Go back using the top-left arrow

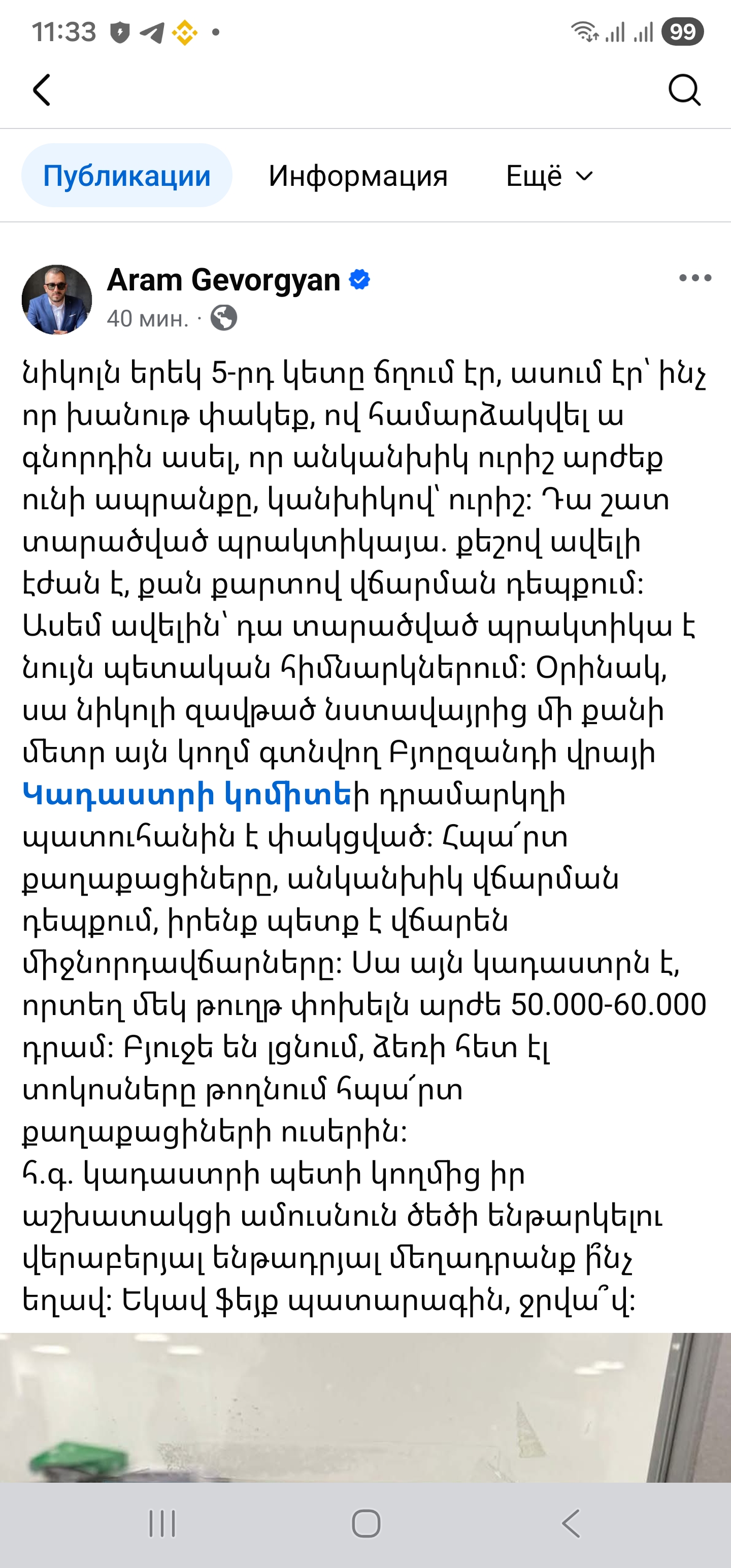point(42,90)
